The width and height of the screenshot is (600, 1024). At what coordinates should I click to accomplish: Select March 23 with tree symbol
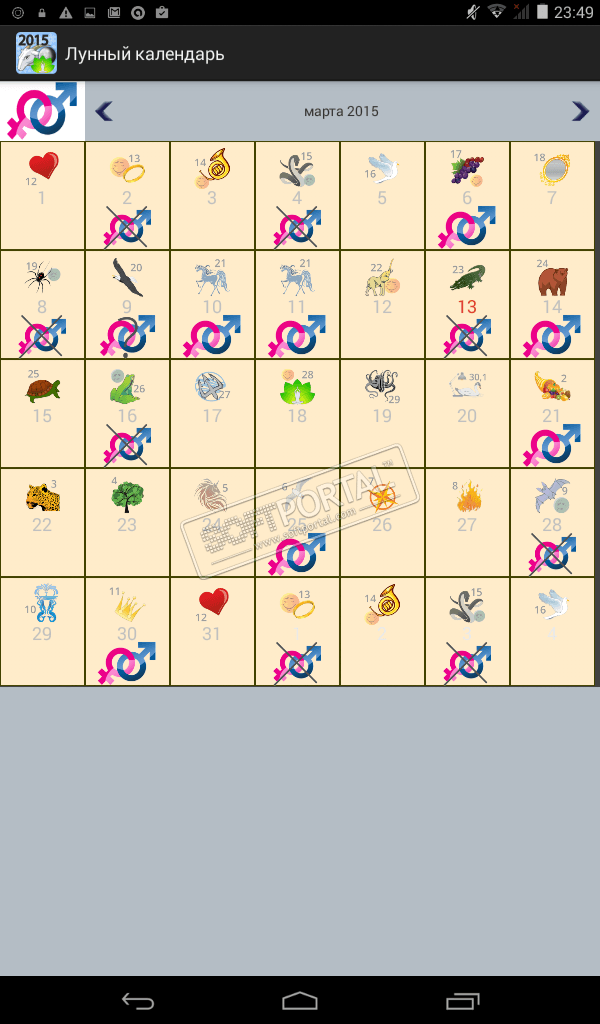(127, 522)
